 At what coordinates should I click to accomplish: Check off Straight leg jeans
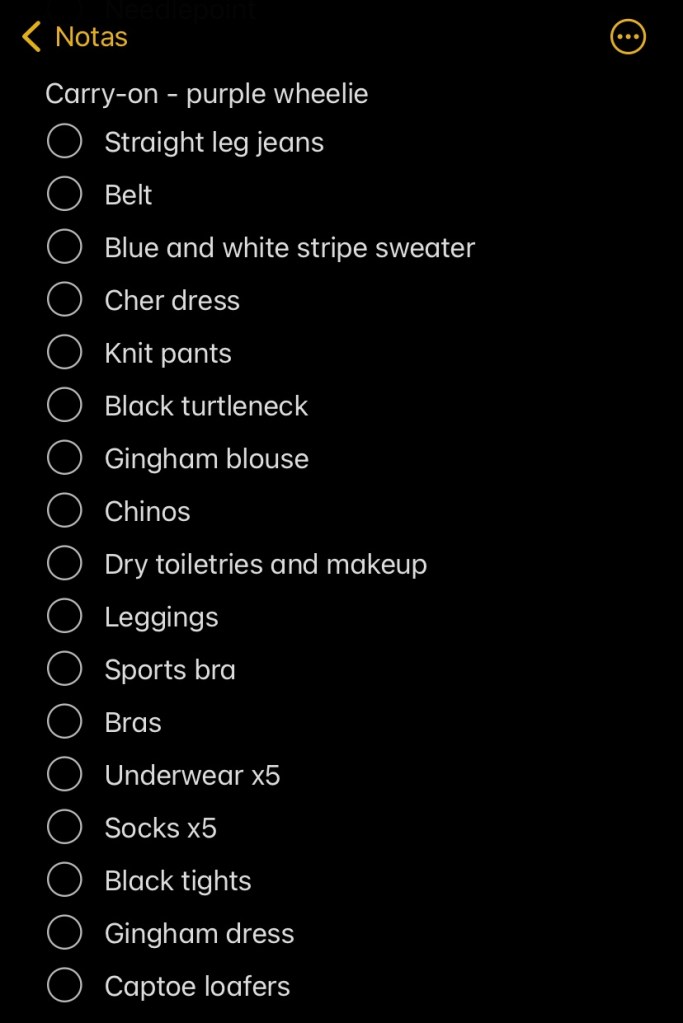[x=64, y=141]
